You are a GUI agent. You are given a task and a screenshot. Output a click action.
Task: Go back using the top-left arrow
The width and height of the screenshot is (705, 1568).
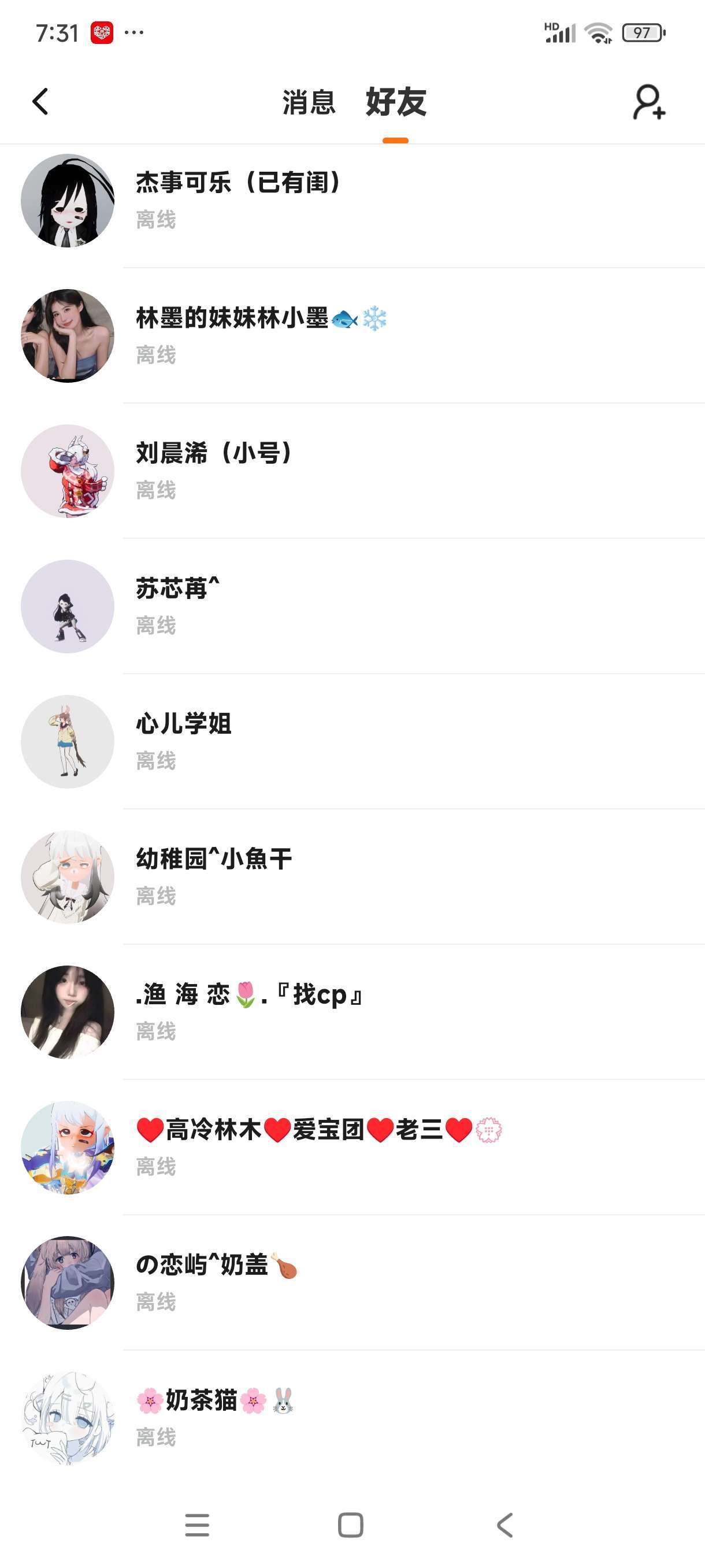[x=40, y=102]
